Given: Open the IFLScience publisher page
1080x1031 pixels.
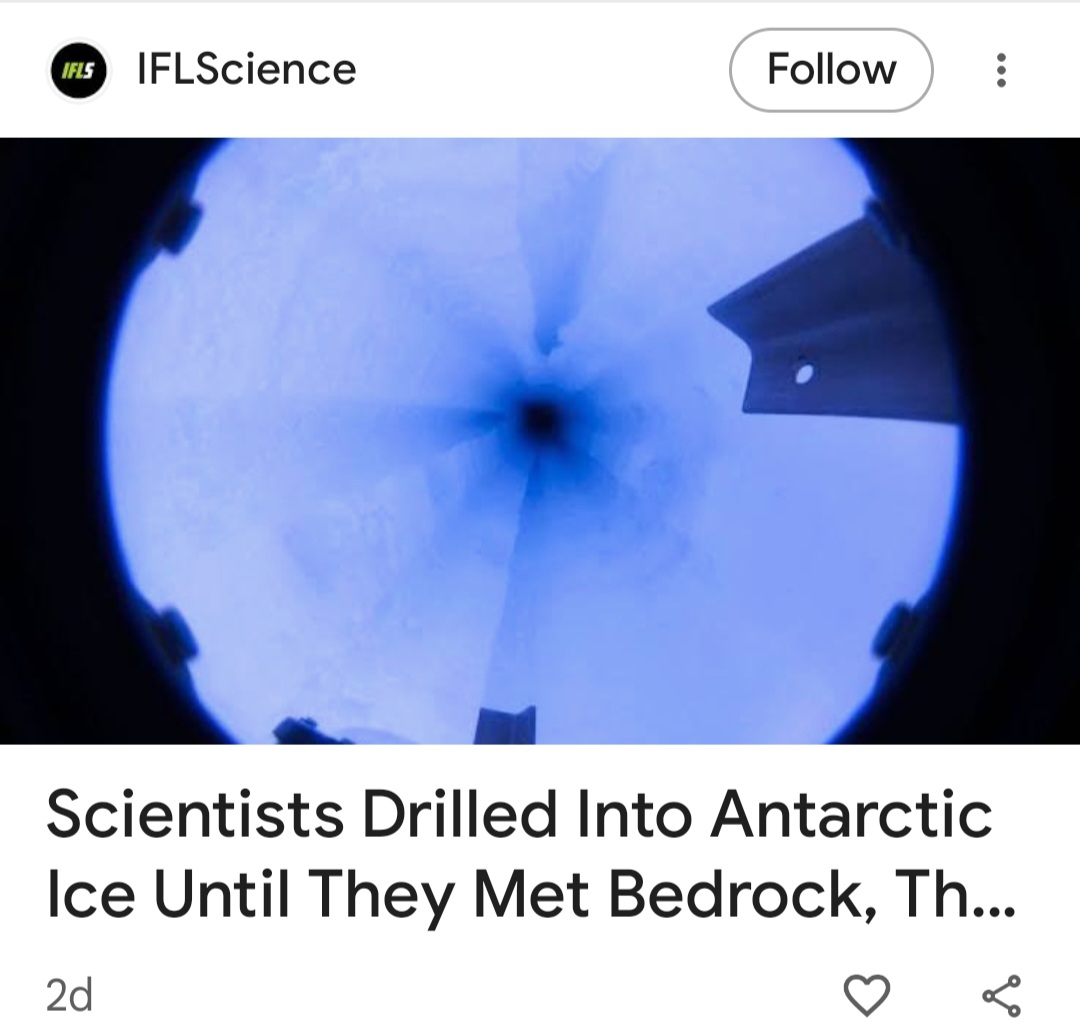Looking at the screenshot, I should tap(245, 70).
